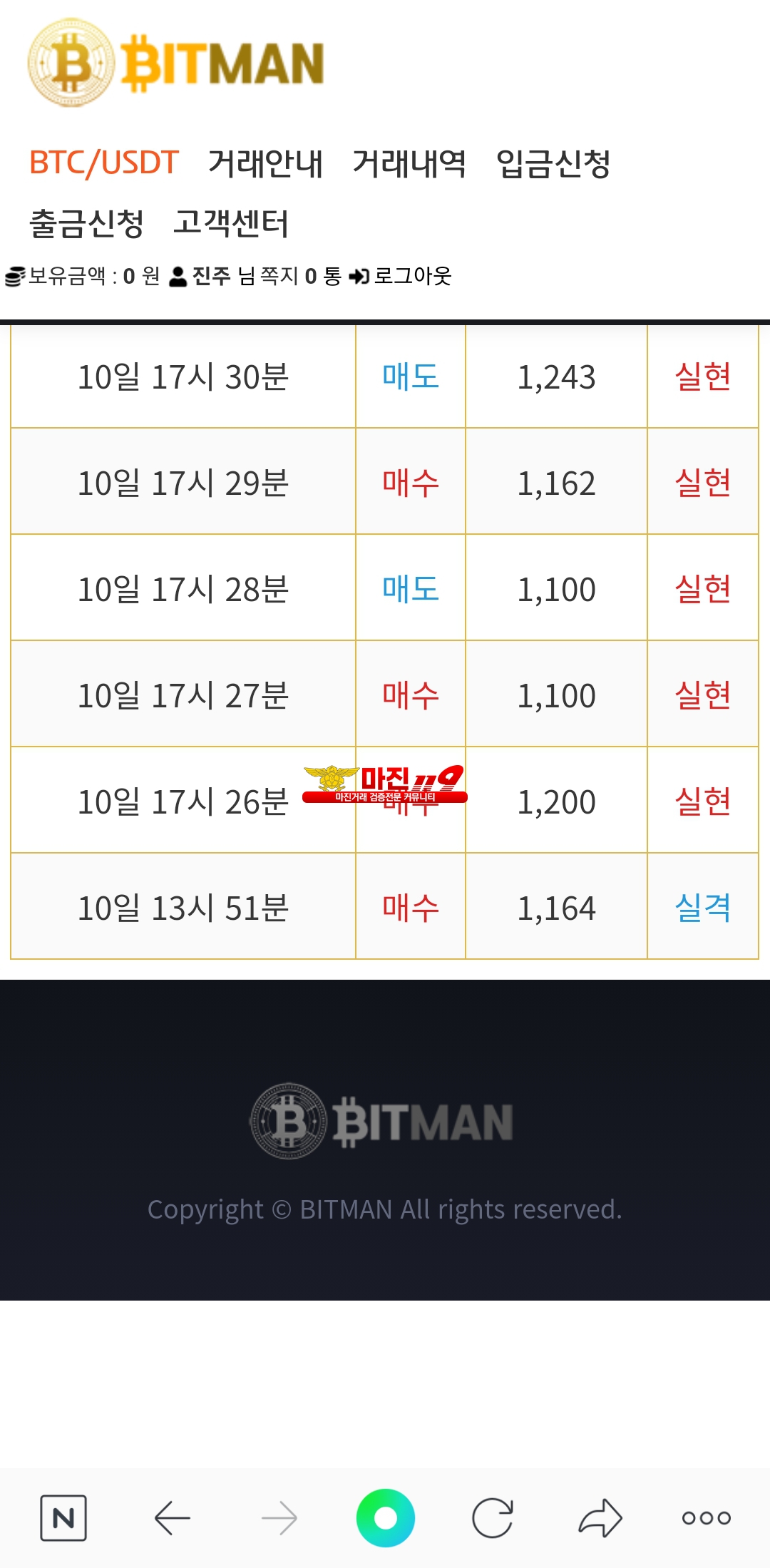770x1568 pixels.
Task: Tap the BITMAN logo to go home
Action: tap(176, 63)
